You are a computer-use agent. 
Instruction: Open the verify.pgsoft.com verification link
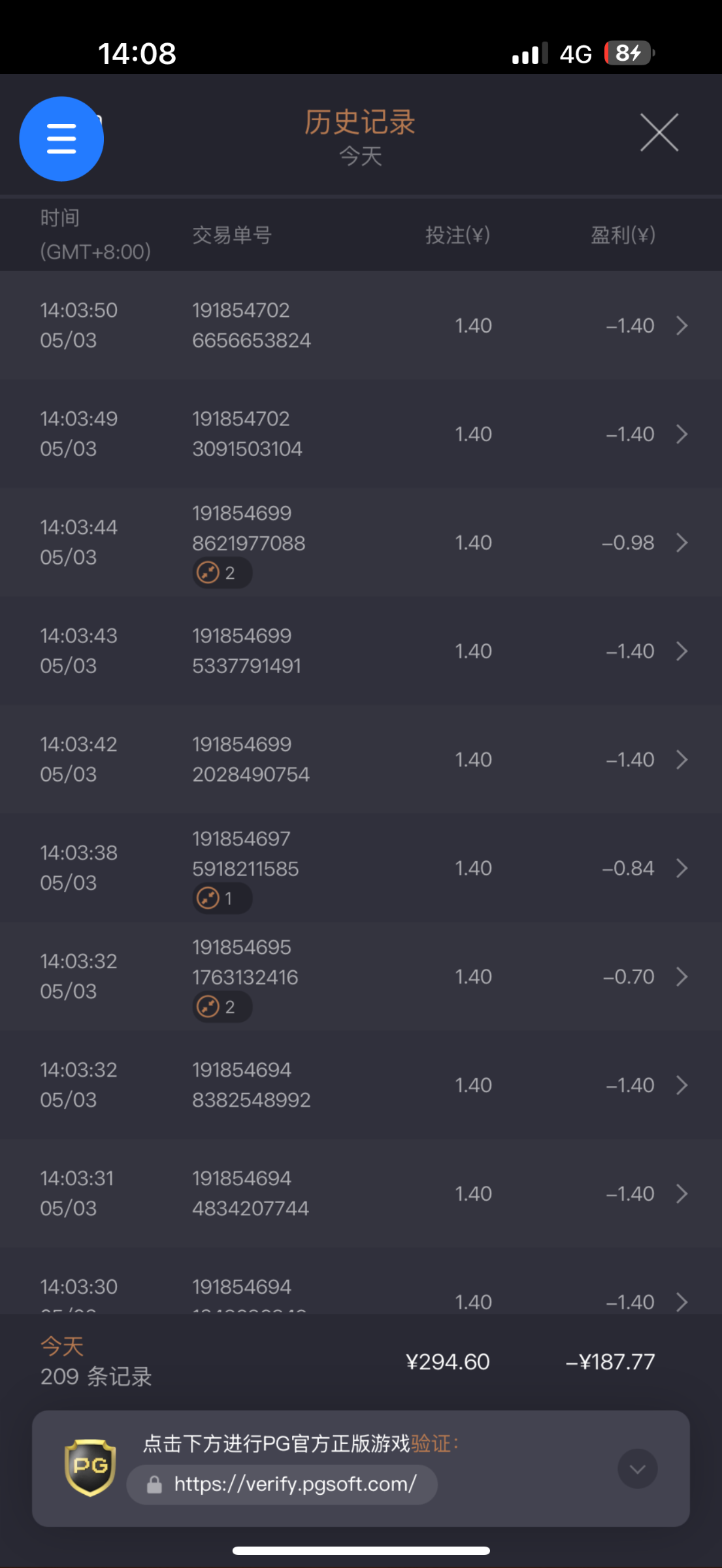(282, 1484)
